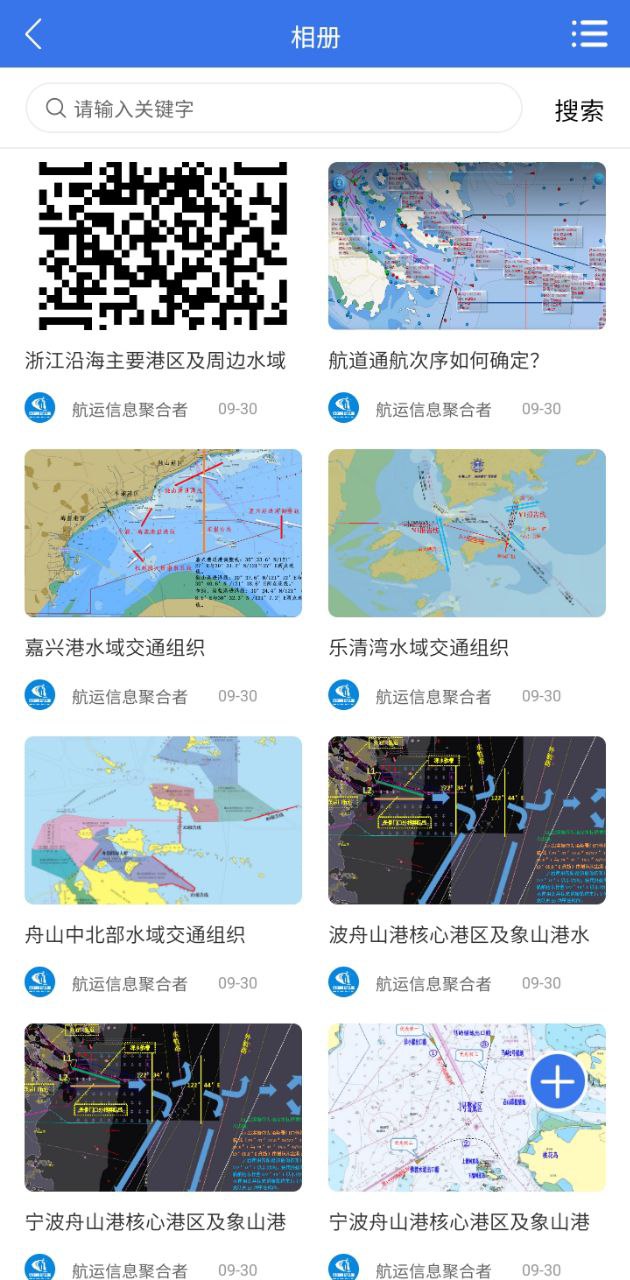Go back using the top-left arrow
Image resolution: width=630 pixels, height=1280 pixels.
(x=34, y=35)
